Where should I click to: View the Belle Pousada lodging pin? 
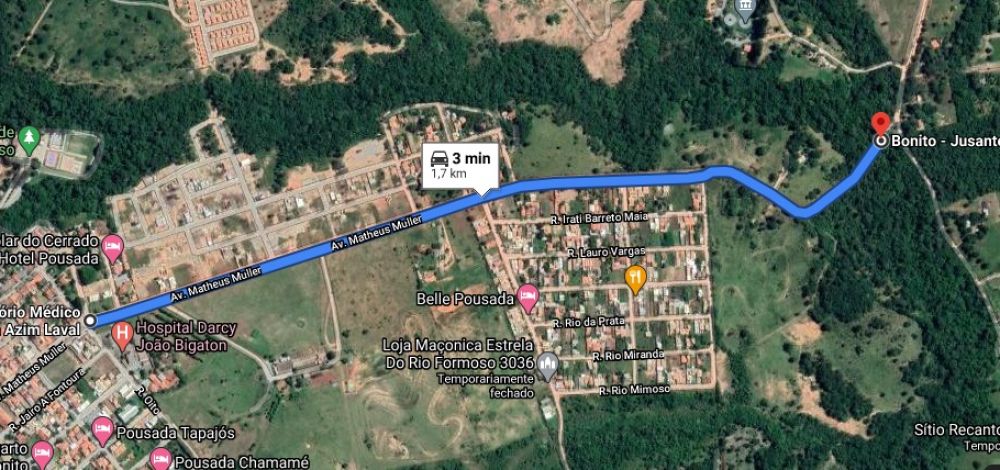click(529, 296)
